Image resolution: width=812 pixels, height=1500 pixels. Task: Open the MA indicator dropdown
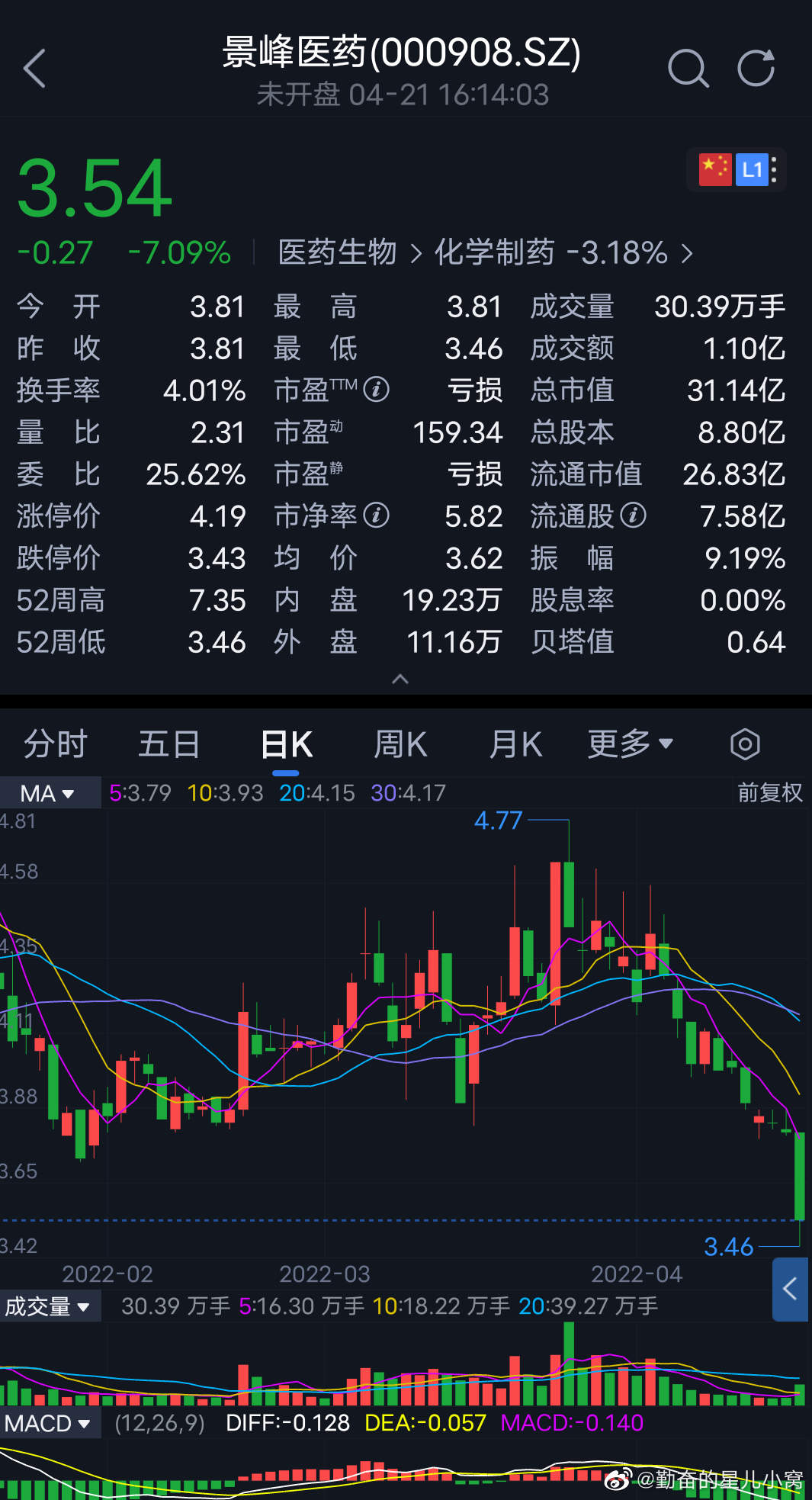pos(50,793)
